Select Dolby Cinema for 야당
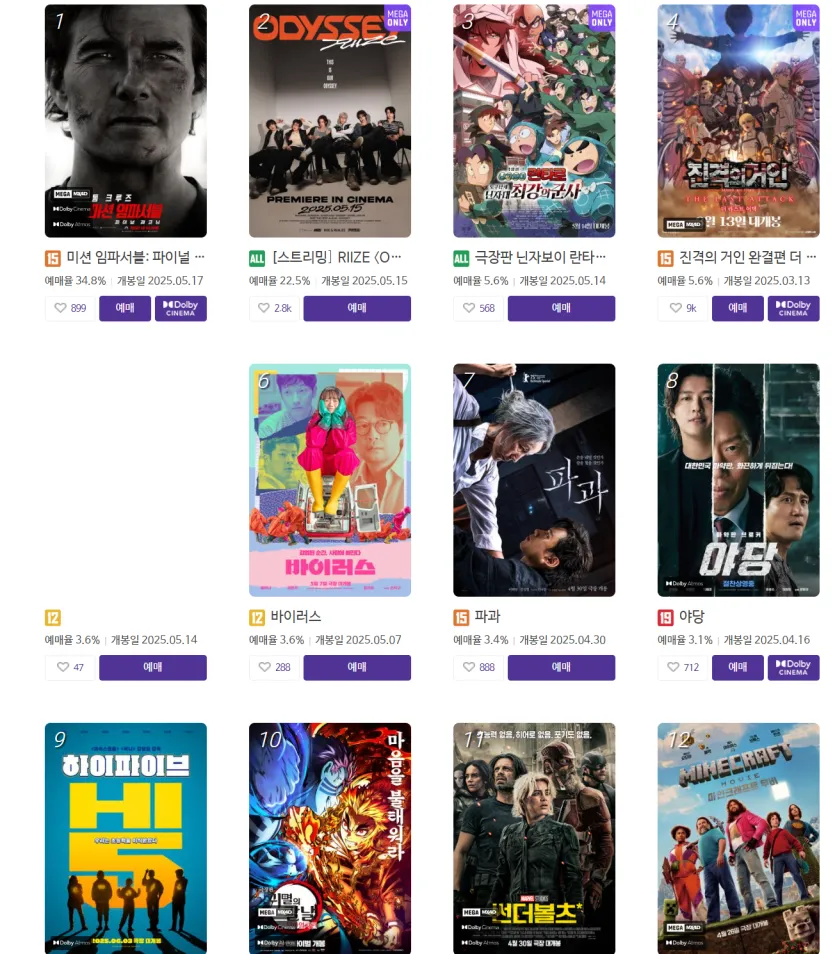The width and height of the screenshot is (835, 954). coord(793,667)
